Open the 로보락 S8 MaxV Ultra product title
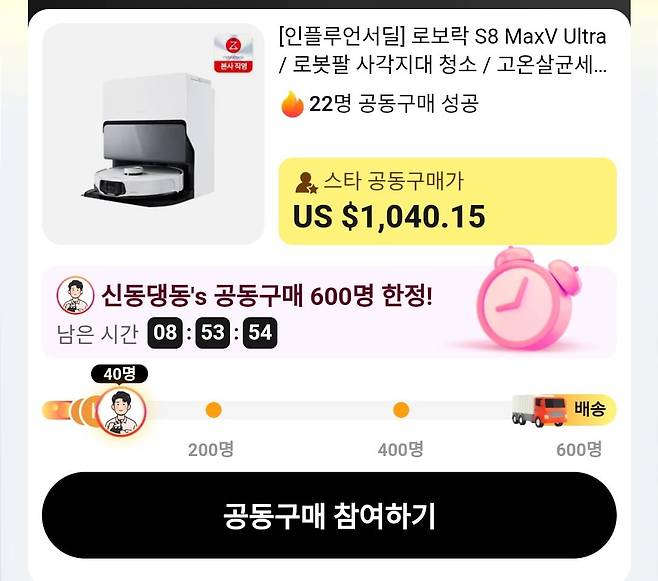 coord(442,52)
